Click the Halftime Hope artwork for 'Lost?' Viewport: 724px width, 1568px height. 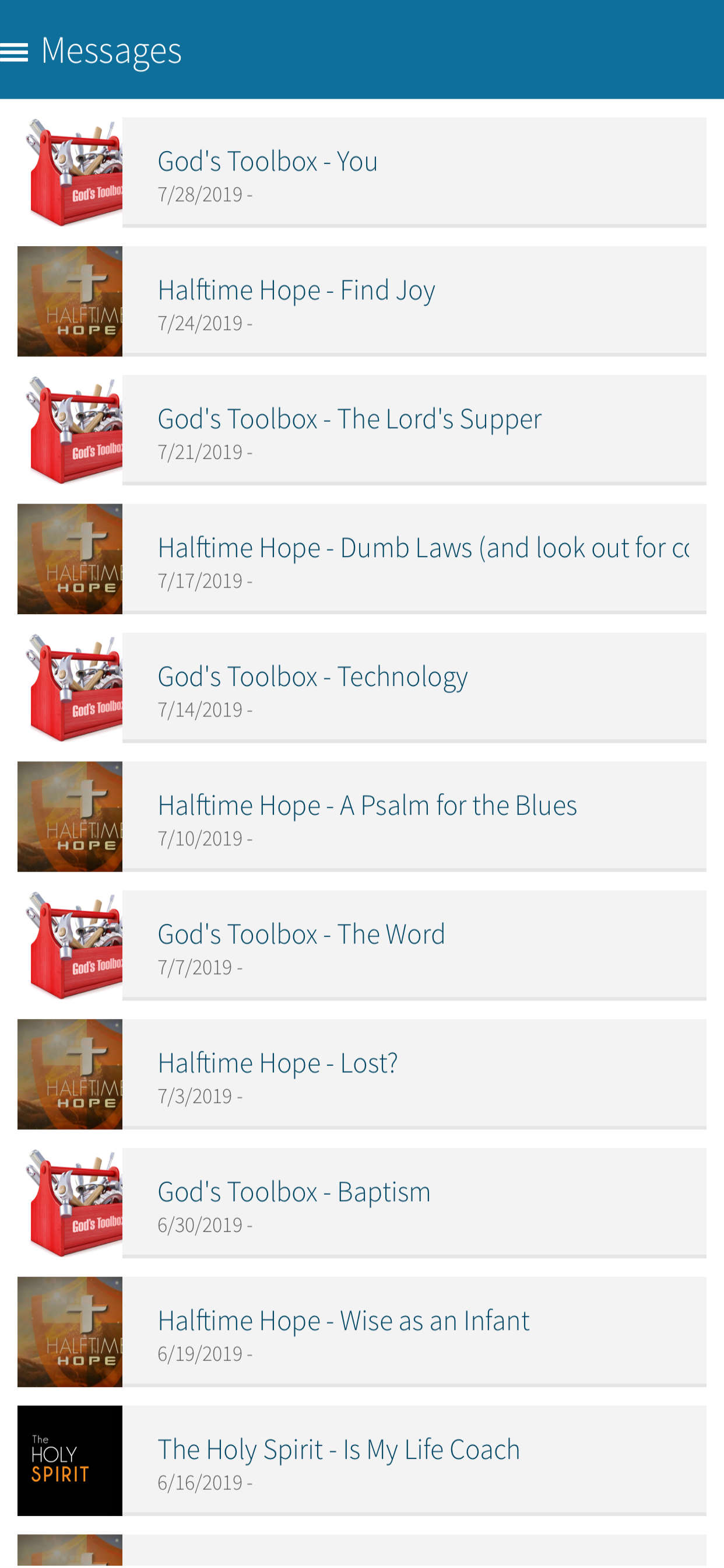70,1074
